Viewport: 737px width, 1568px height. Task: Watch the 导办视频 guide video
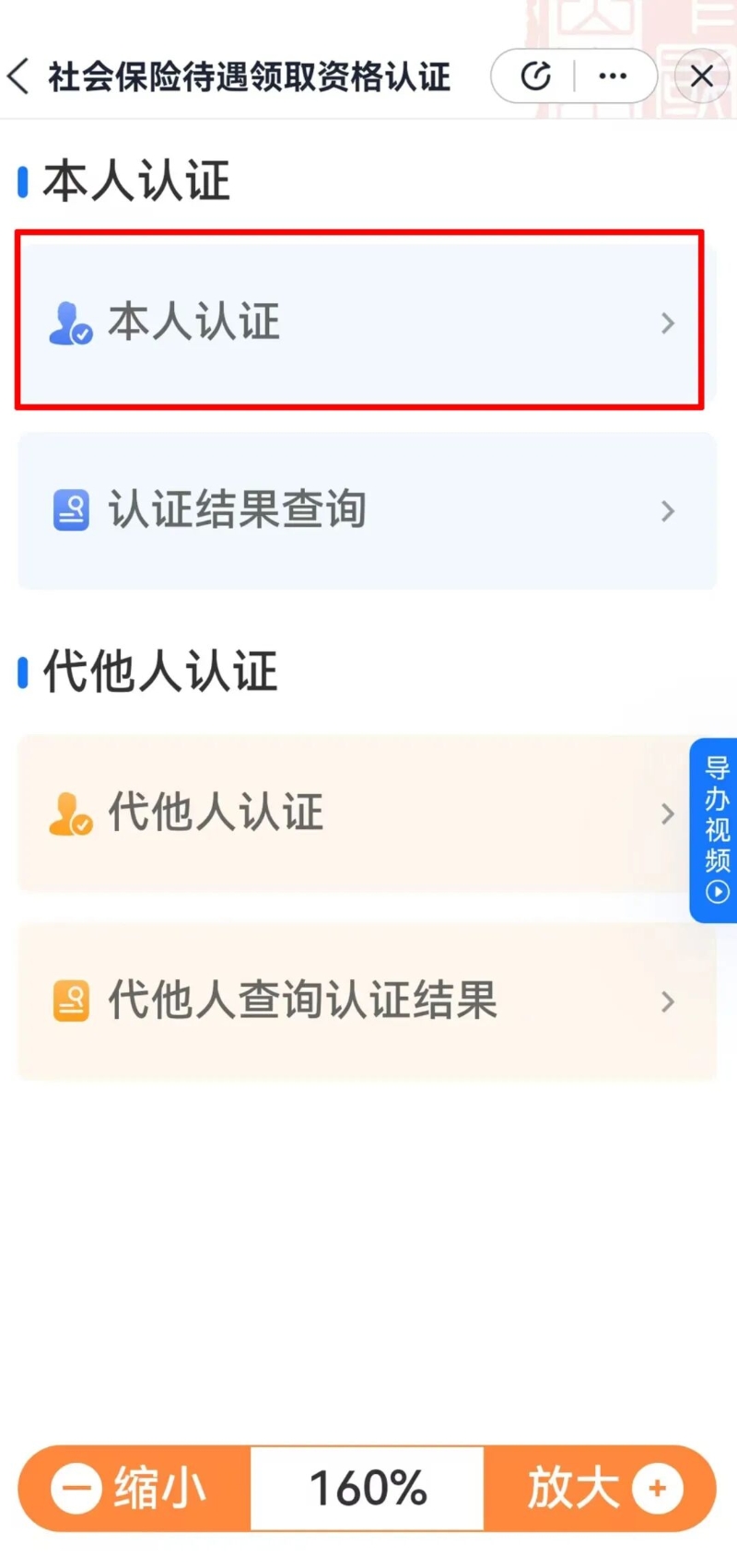click(x=716, y=829)
